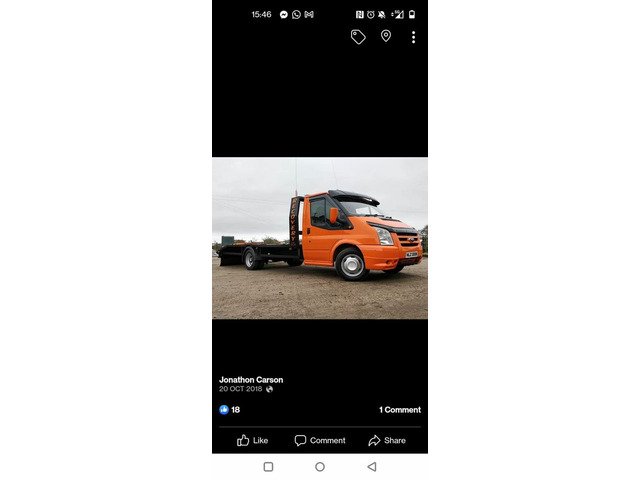640x480 pixels.
Task: Like Jonathon Carson's photo
Action: (x=253, y=440)
